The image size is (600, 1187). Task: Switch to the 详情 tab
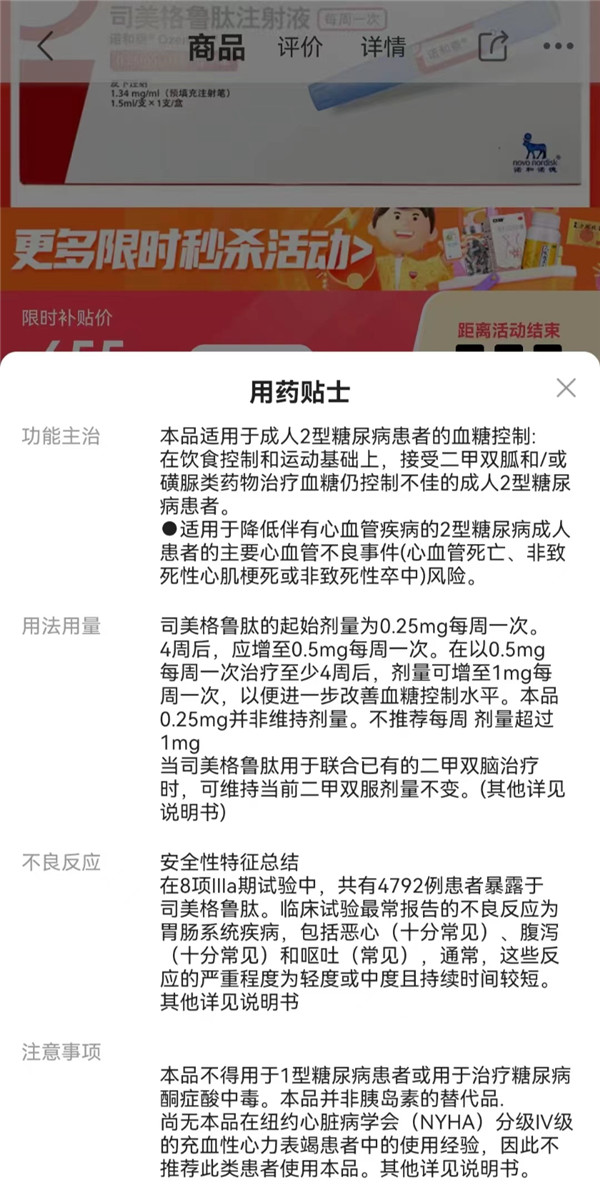pyautogui.click(x=383, y=47)
